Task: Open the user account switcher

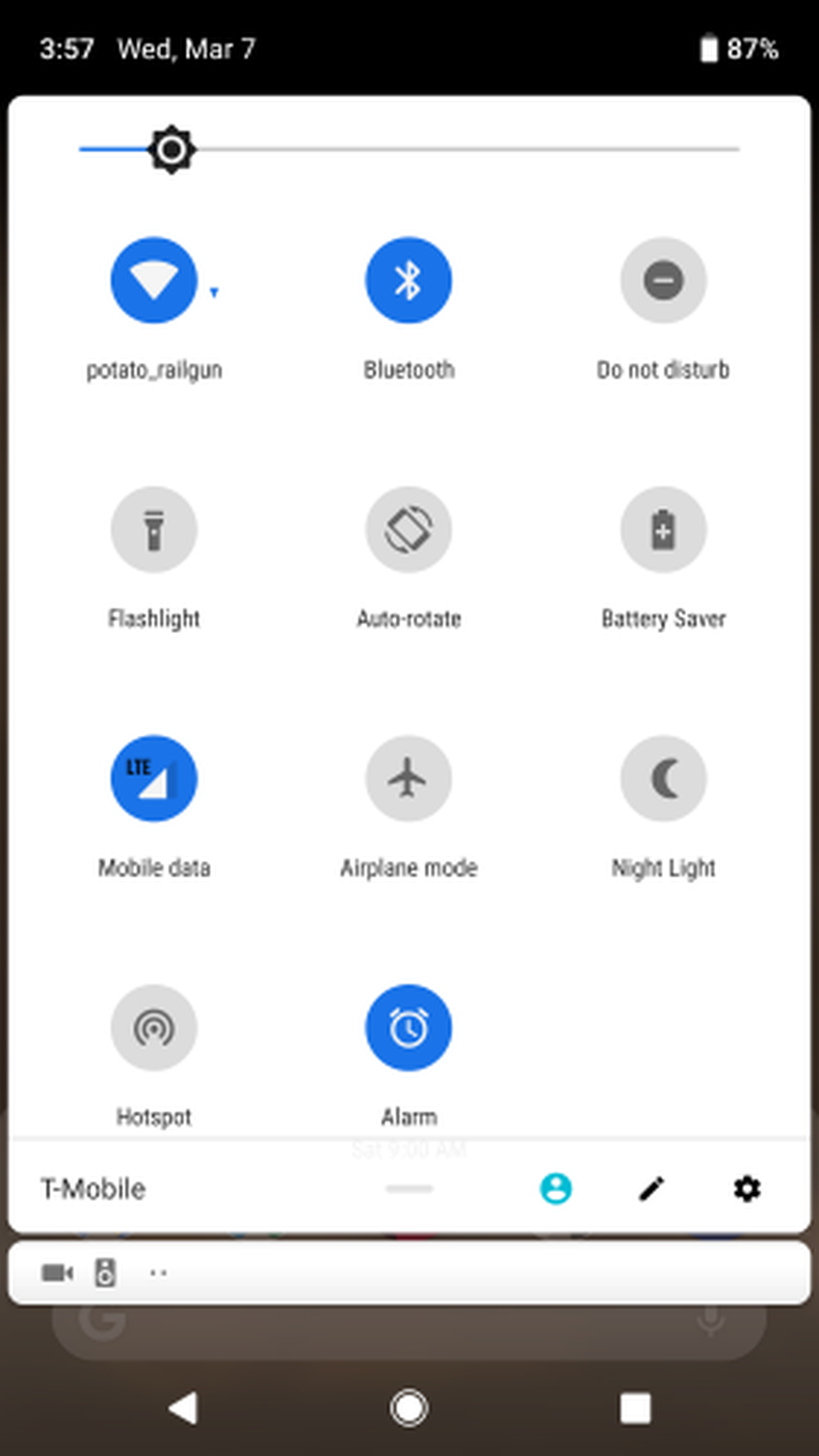Action: coord(556,1188)
